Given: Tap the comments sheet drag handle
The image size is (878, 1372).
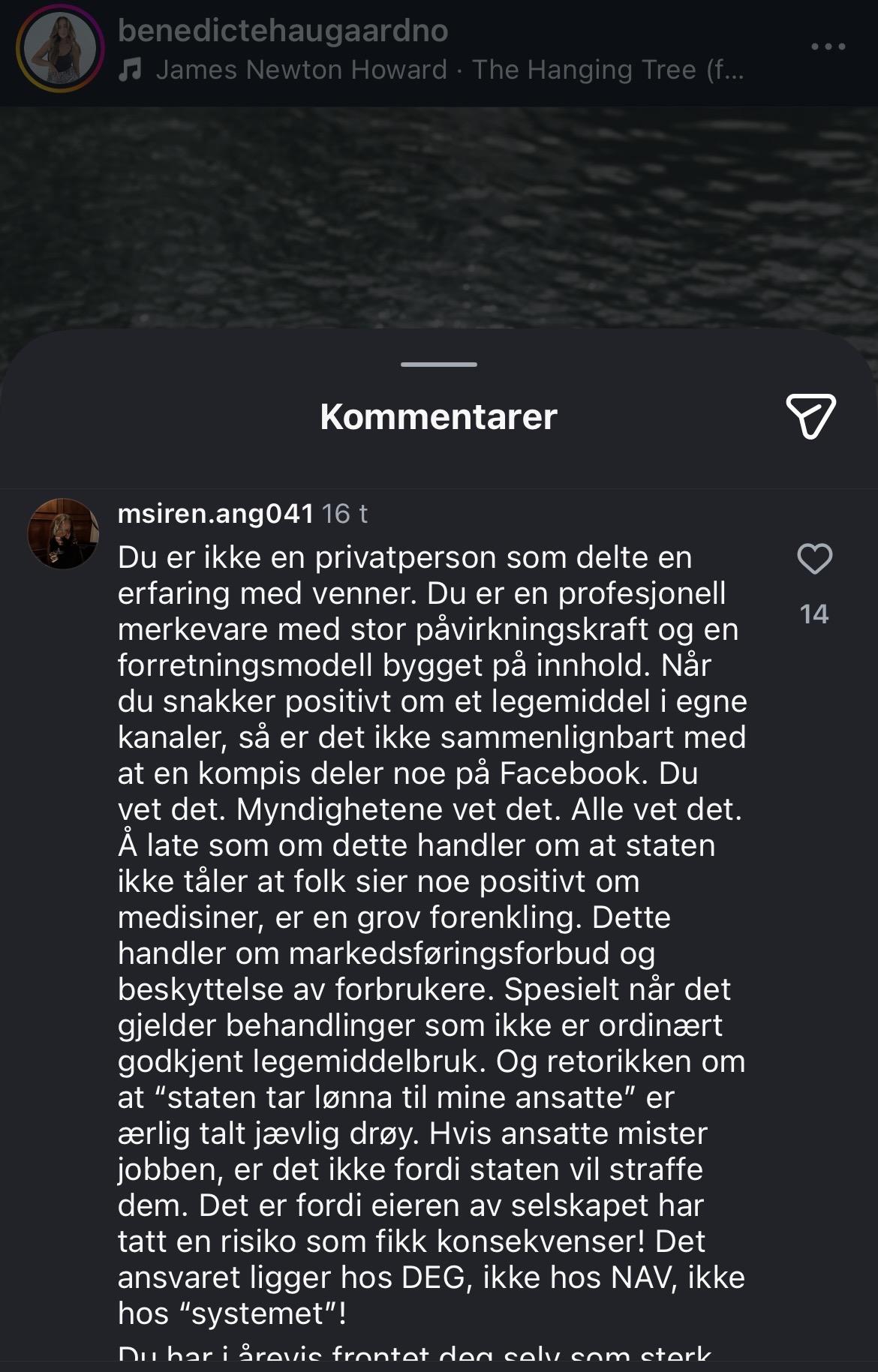Looking at the screenshot, I should click(x=439, y=365).
